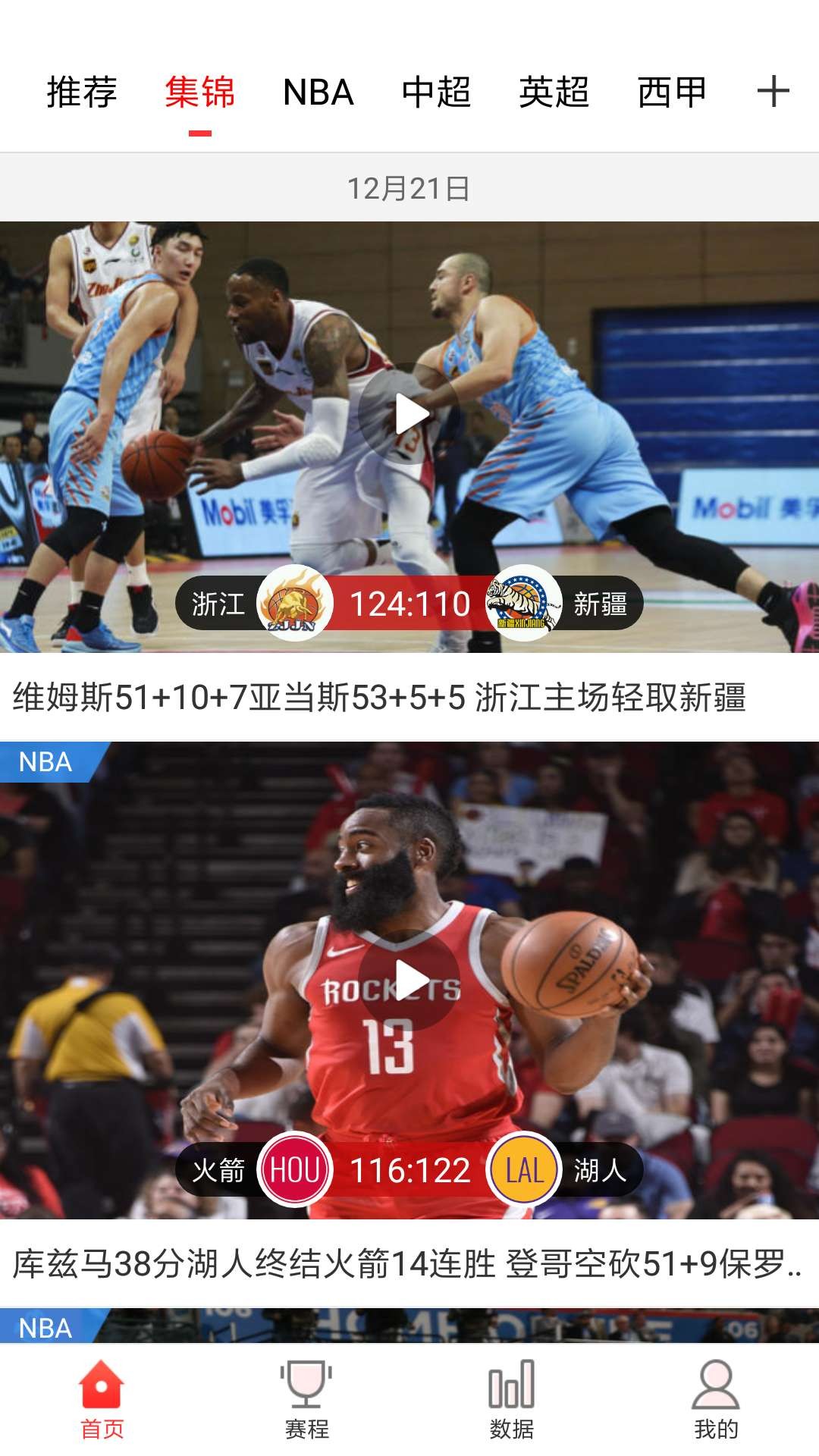The height and width of the screenshot is (1456, 819).
Task: Go to the 首页 bottom tab
Action: click(102, 1400)
